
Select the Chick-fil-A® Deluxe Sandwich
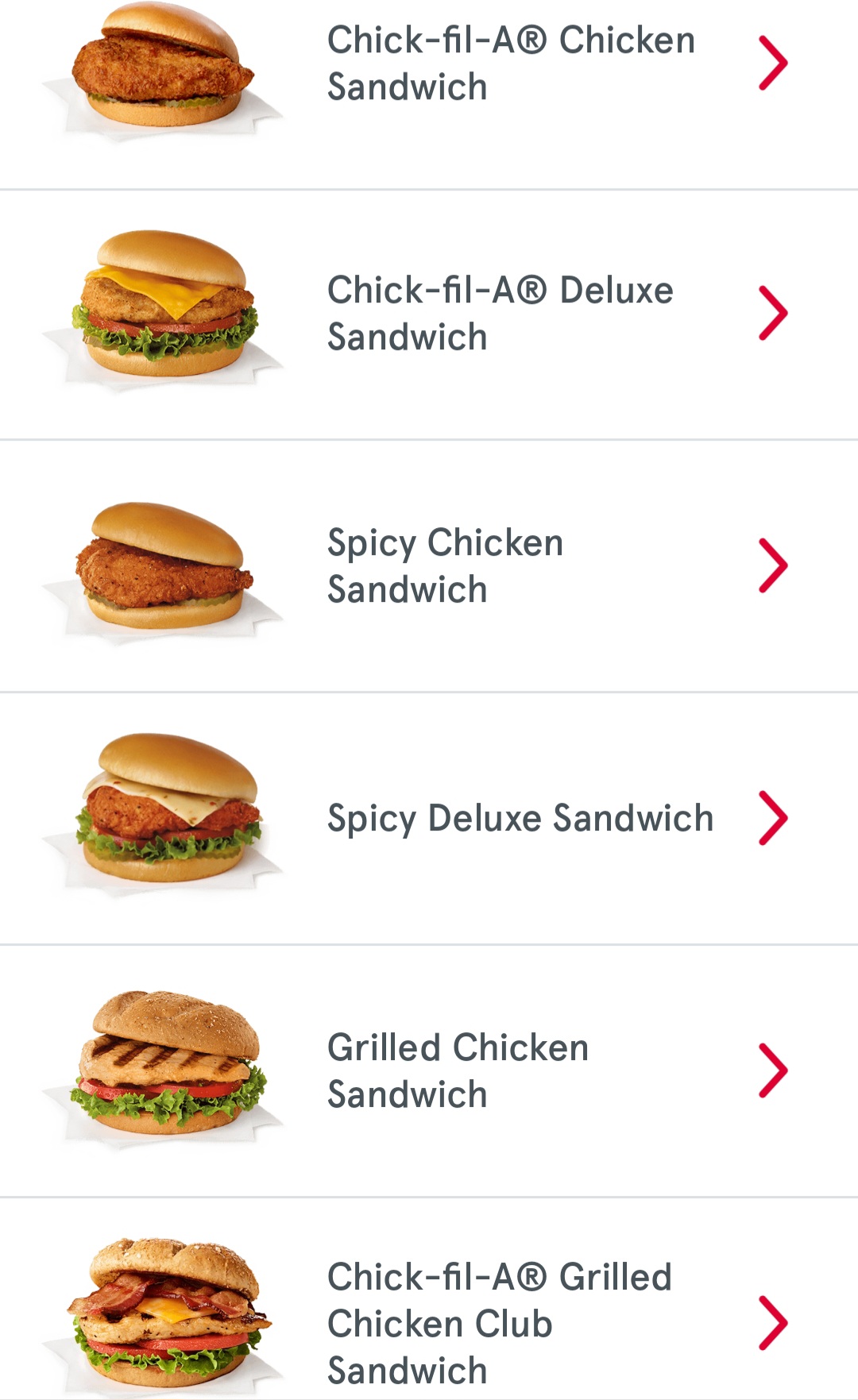coord(500,314)
